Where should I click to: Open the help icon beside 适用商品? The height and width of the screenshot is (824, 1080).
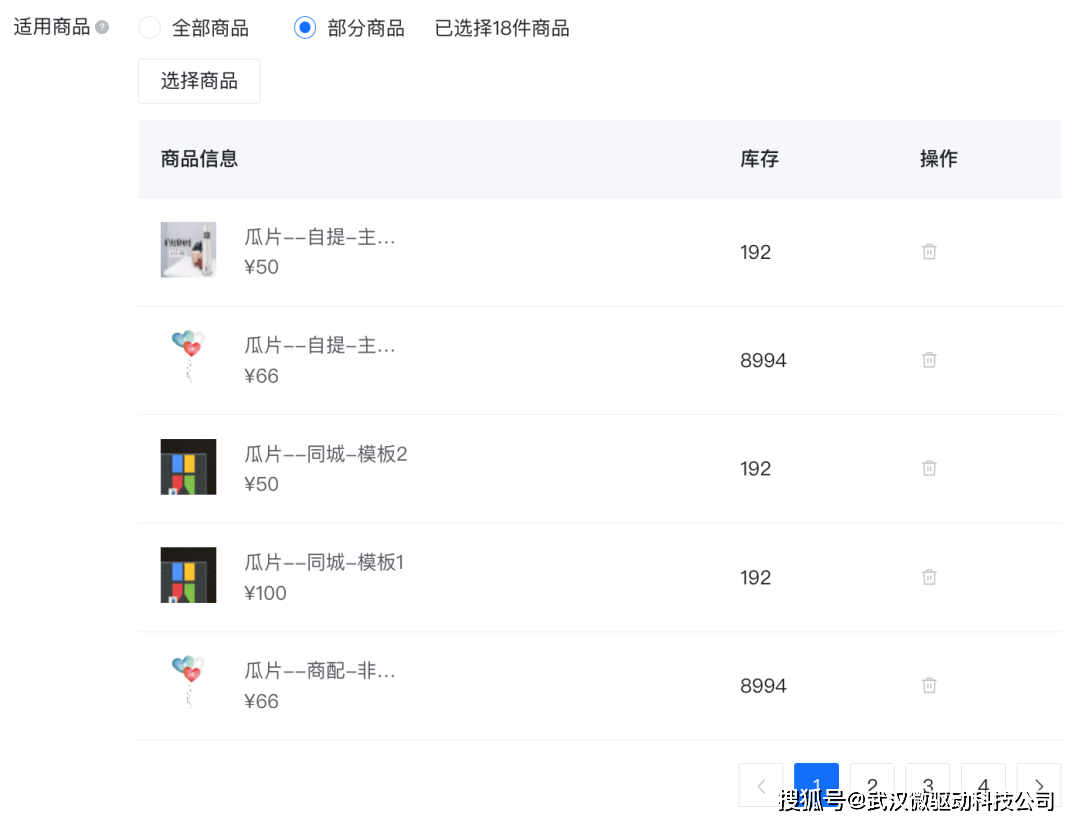click(102, 28)
